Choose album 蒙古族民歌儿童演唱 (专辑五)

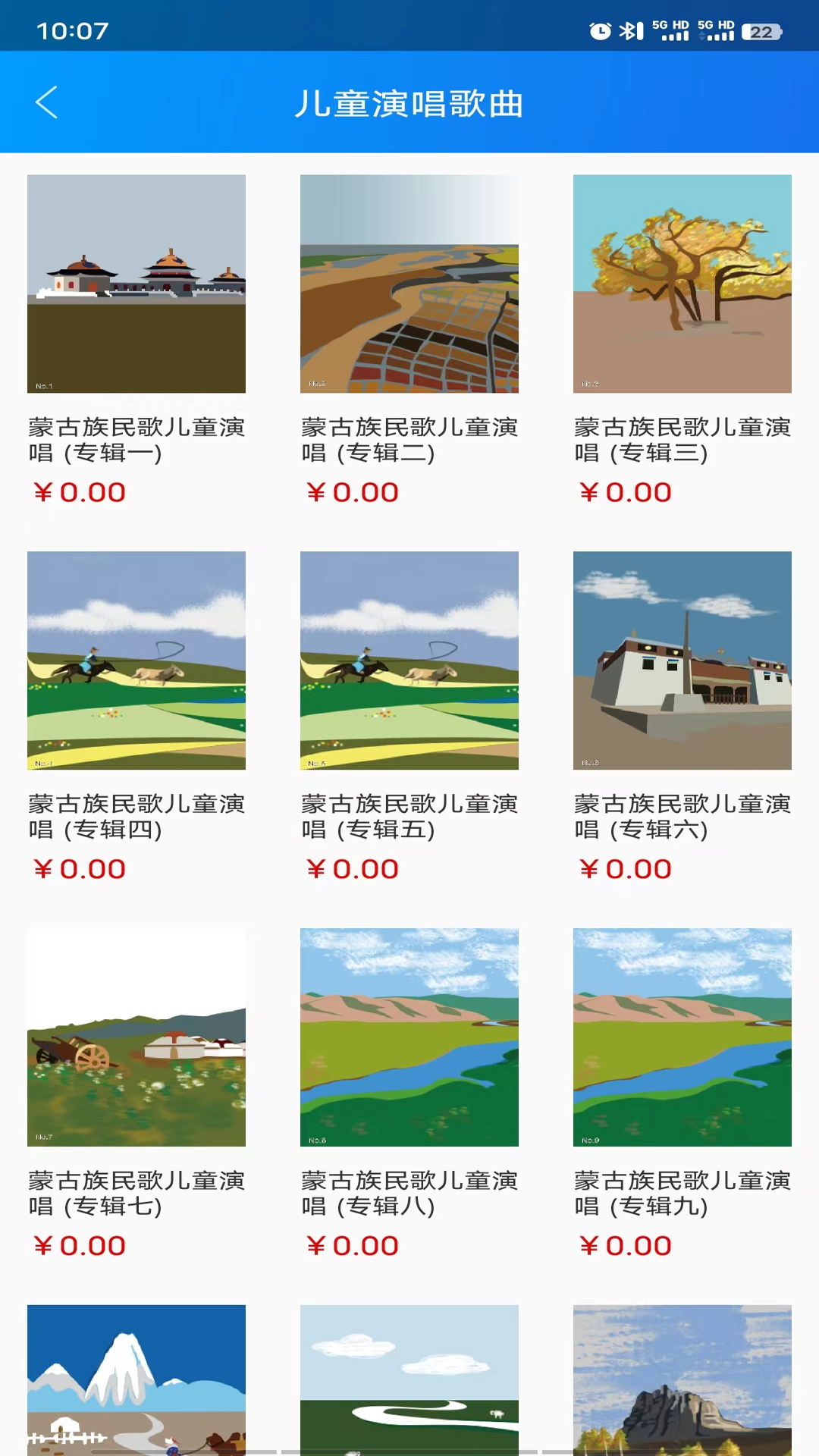pyautogui.click(x=409, y=661)
